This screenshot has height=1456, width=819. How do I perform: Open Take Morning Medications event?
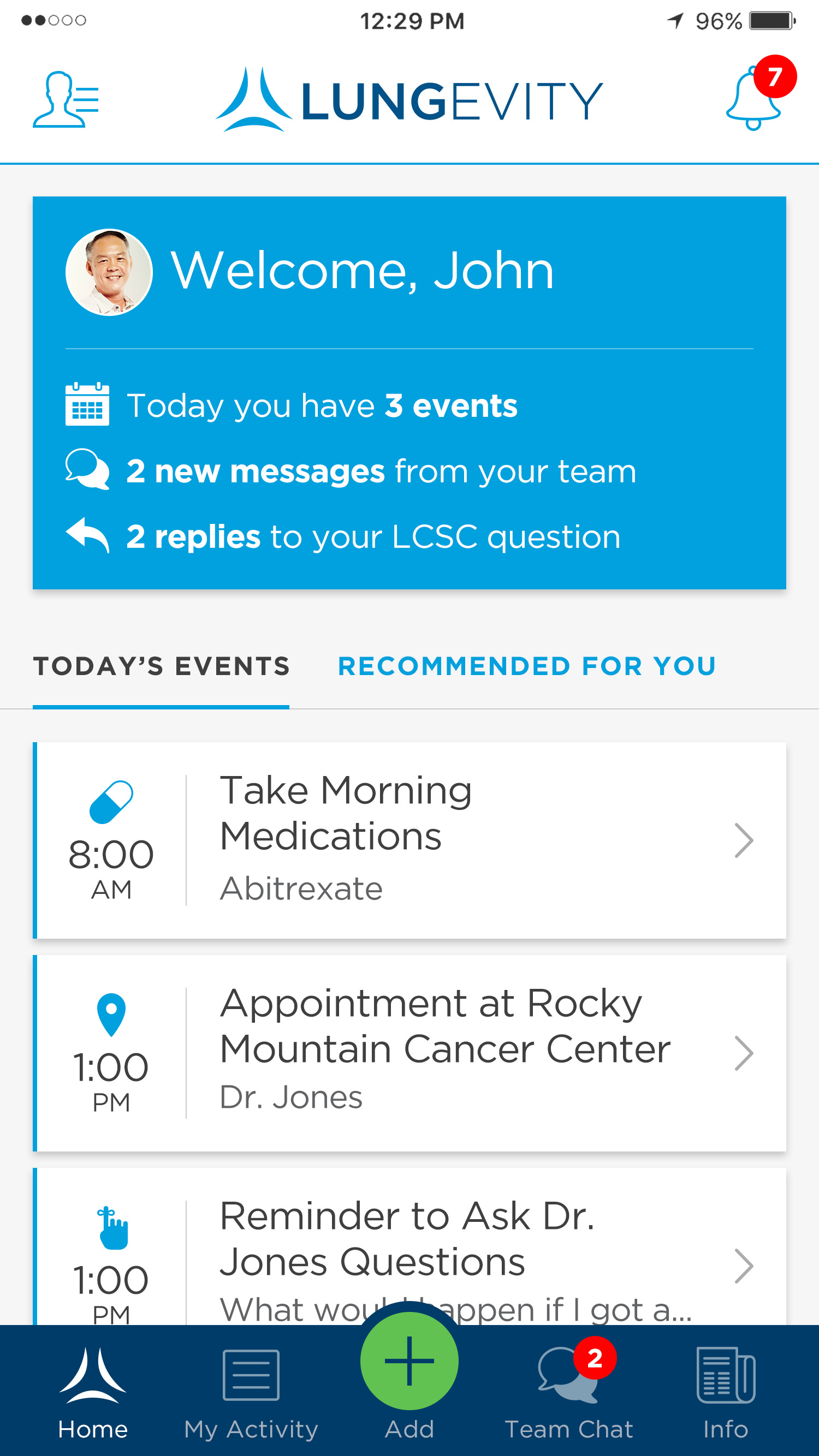point(410,840)
